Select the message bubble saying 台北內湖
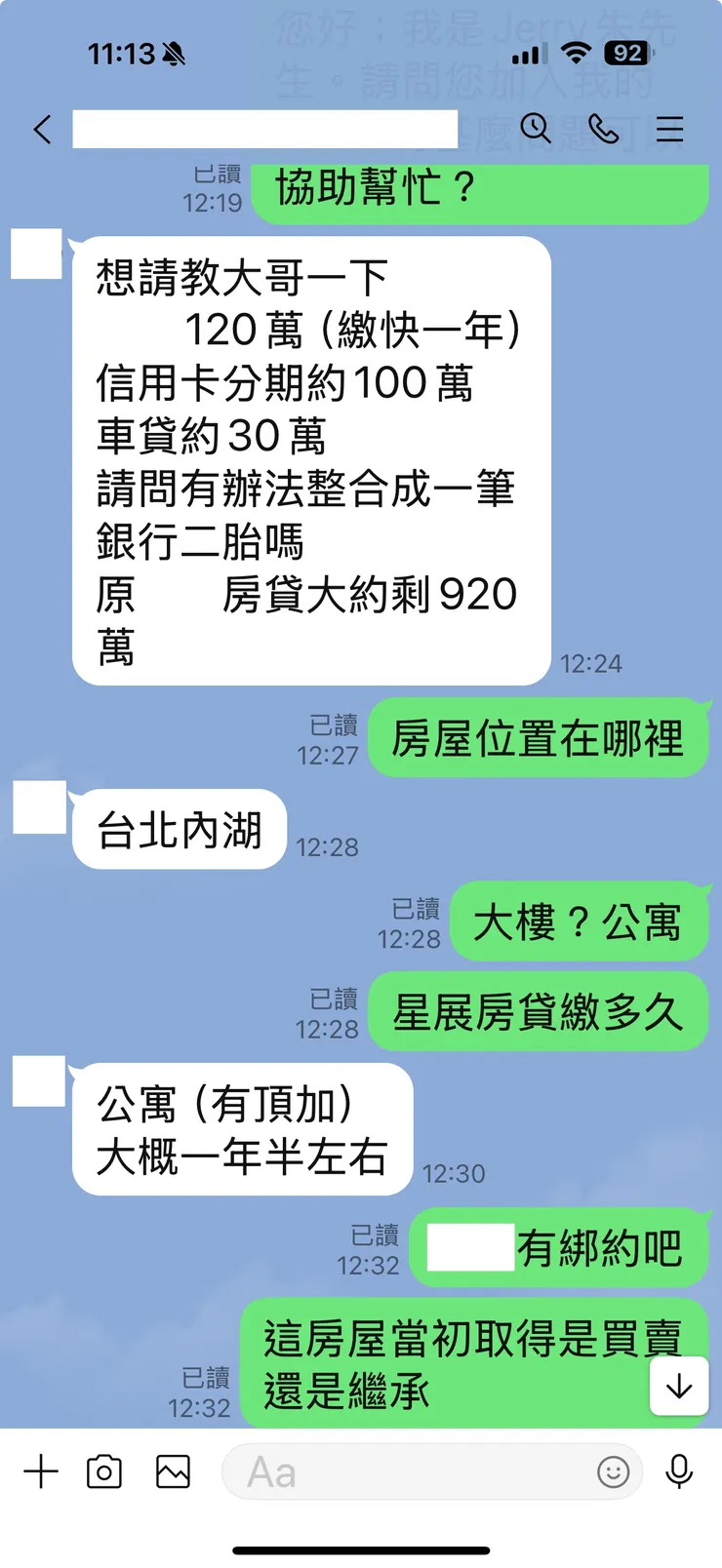722x1568 pixels. tap(177, 830)
